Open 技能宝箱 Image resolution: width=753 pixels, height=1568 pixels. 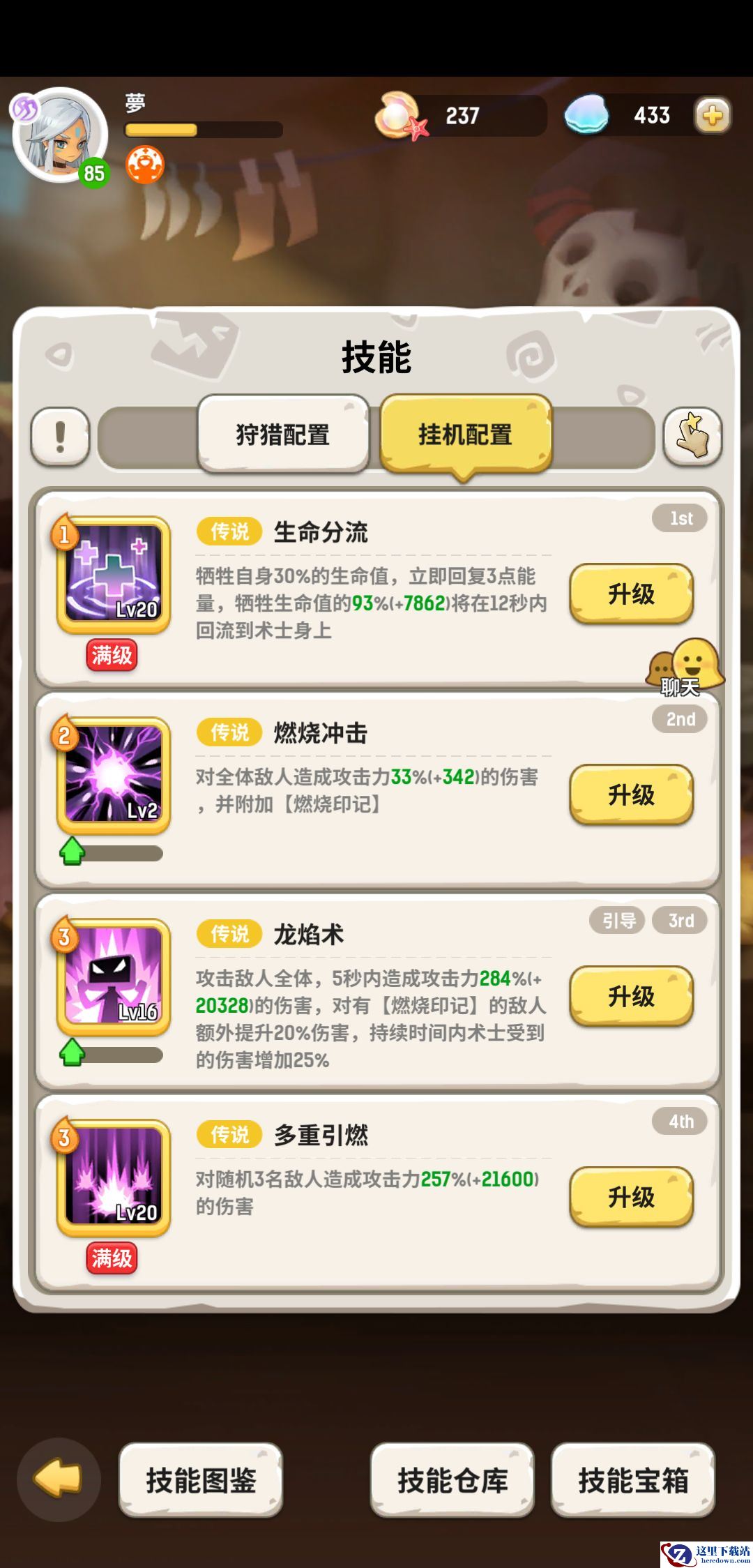(x=633, y=1480)
